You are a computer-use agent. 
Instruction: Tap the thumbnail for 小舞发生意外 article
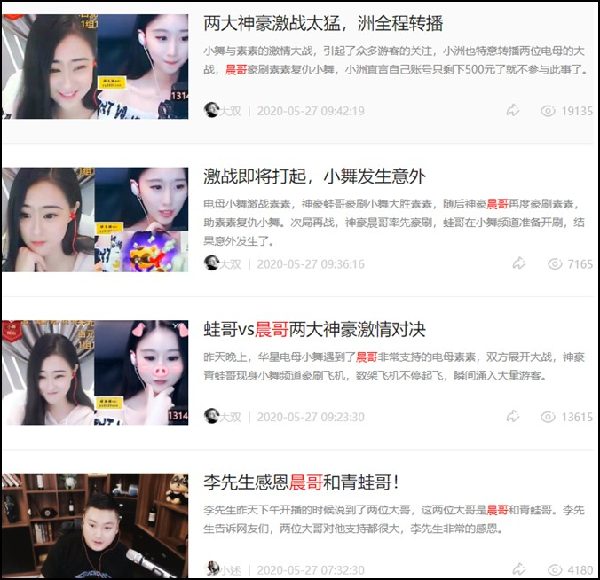(x=95, y=219)
